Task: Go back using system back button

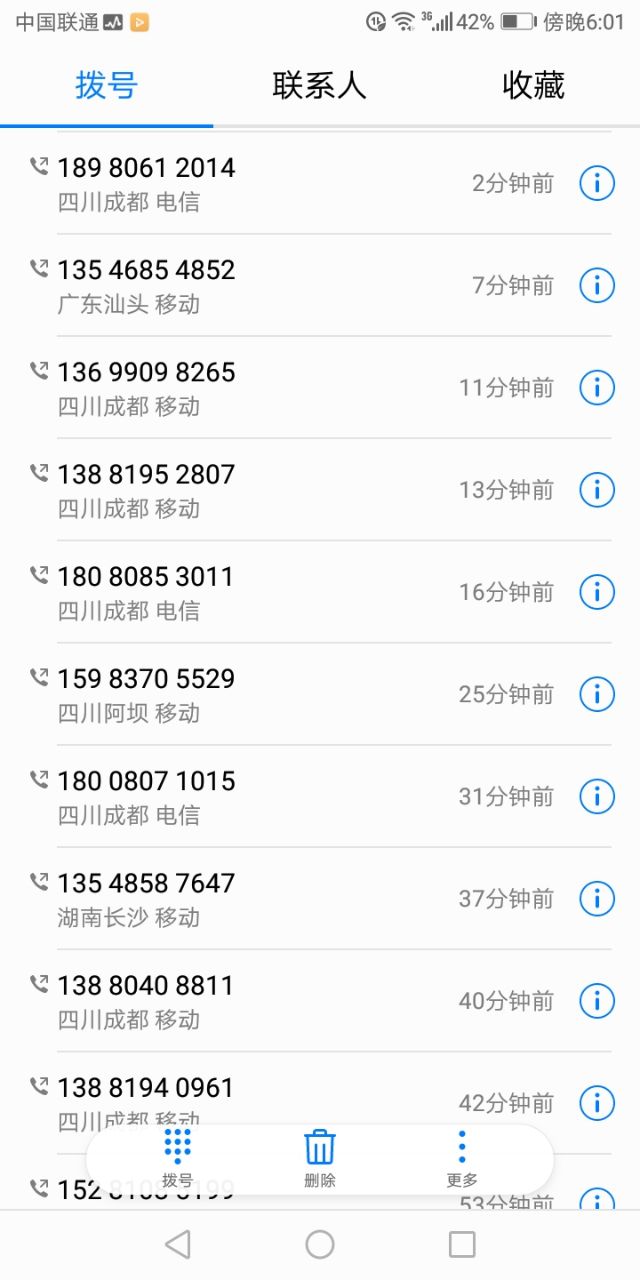Action: pyautogui.click(x=178, y=1244)
